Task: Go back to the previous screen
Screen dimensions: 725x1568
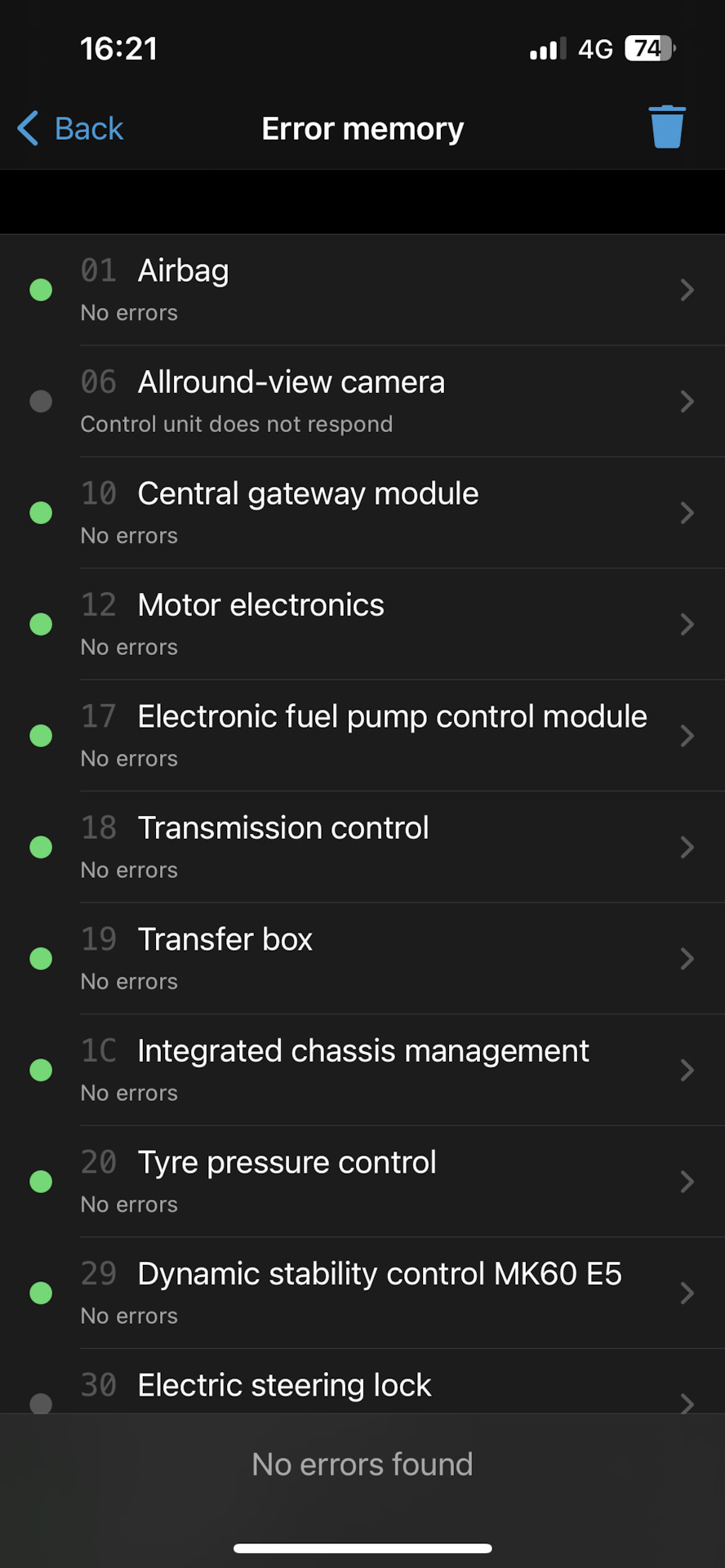Action: click(x=70, y=129)
